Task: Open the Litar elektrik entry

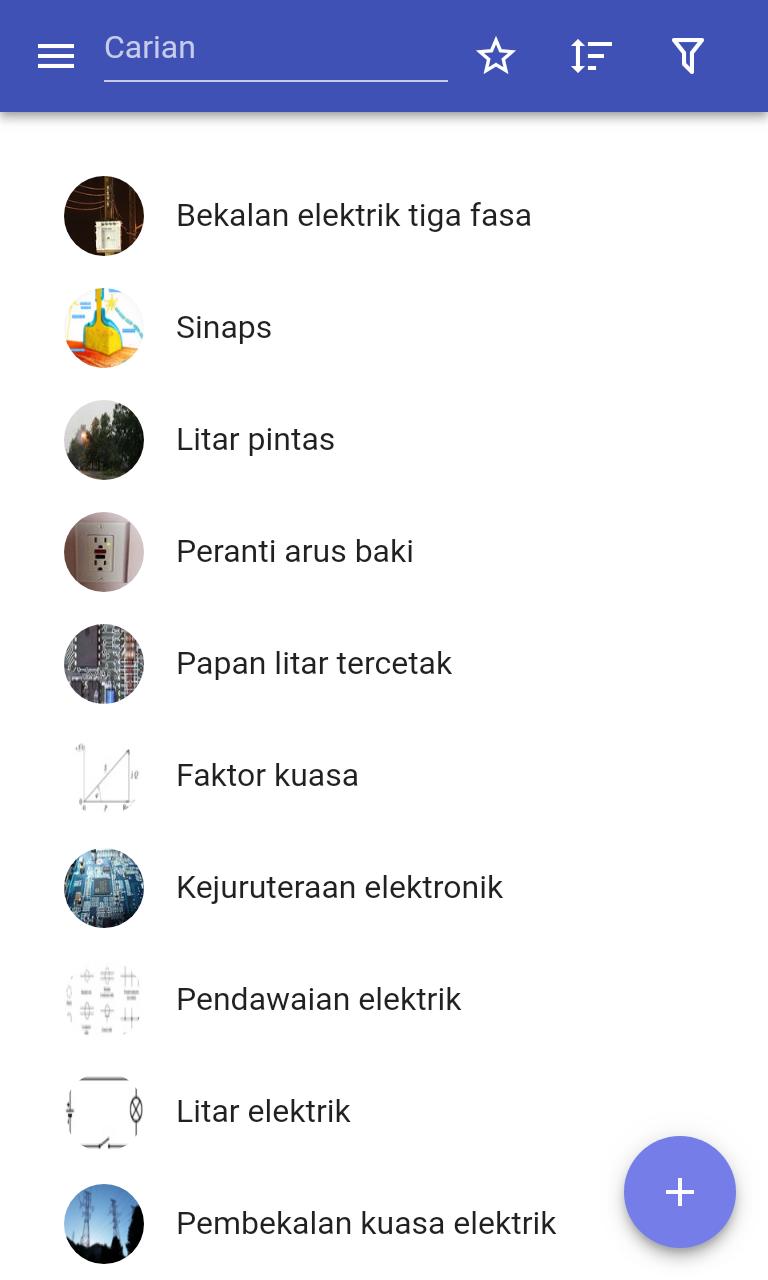Action: pyautogui.click(x=384, y=1112)
